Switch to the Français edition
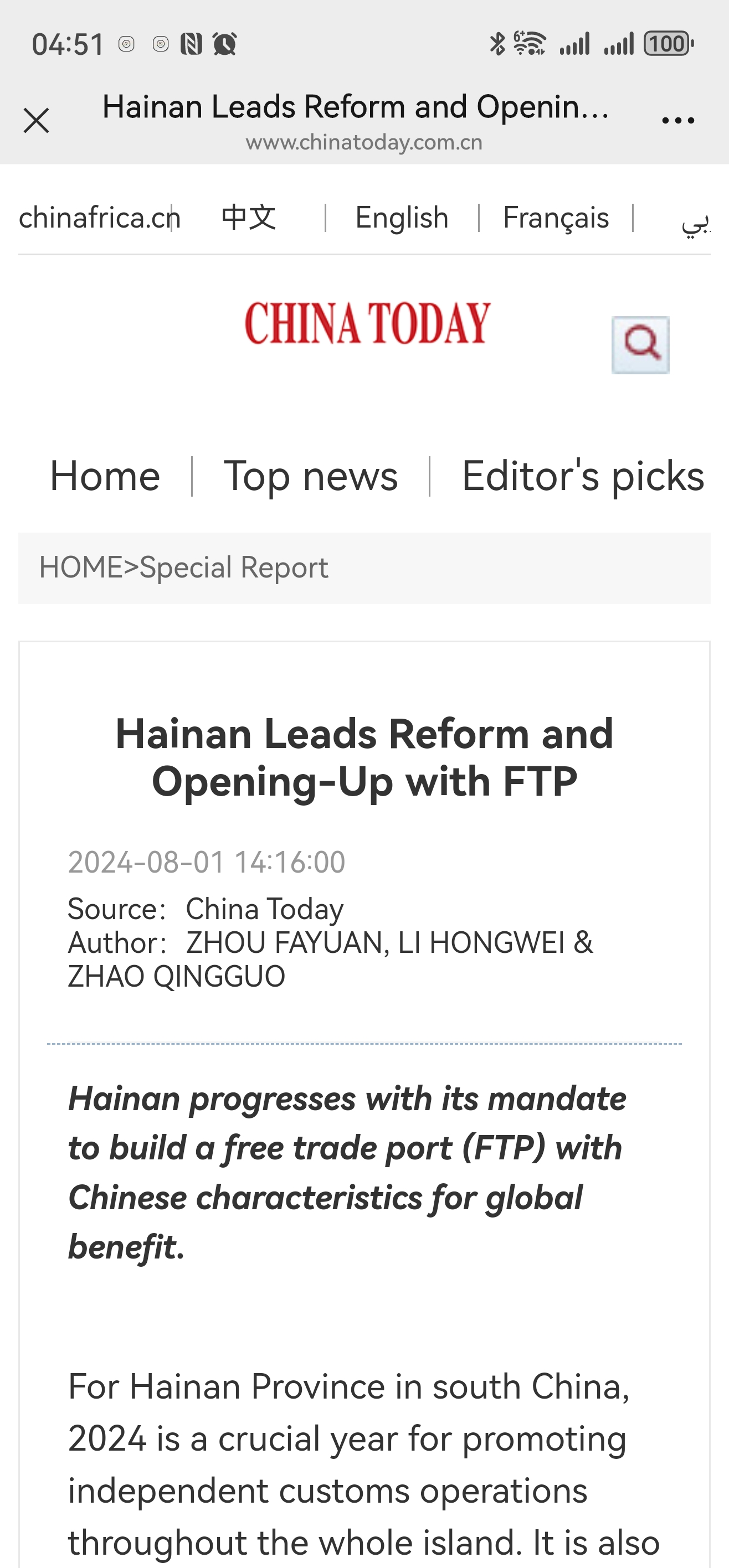This screenshot has width=729, height=1568. [556, 218]
